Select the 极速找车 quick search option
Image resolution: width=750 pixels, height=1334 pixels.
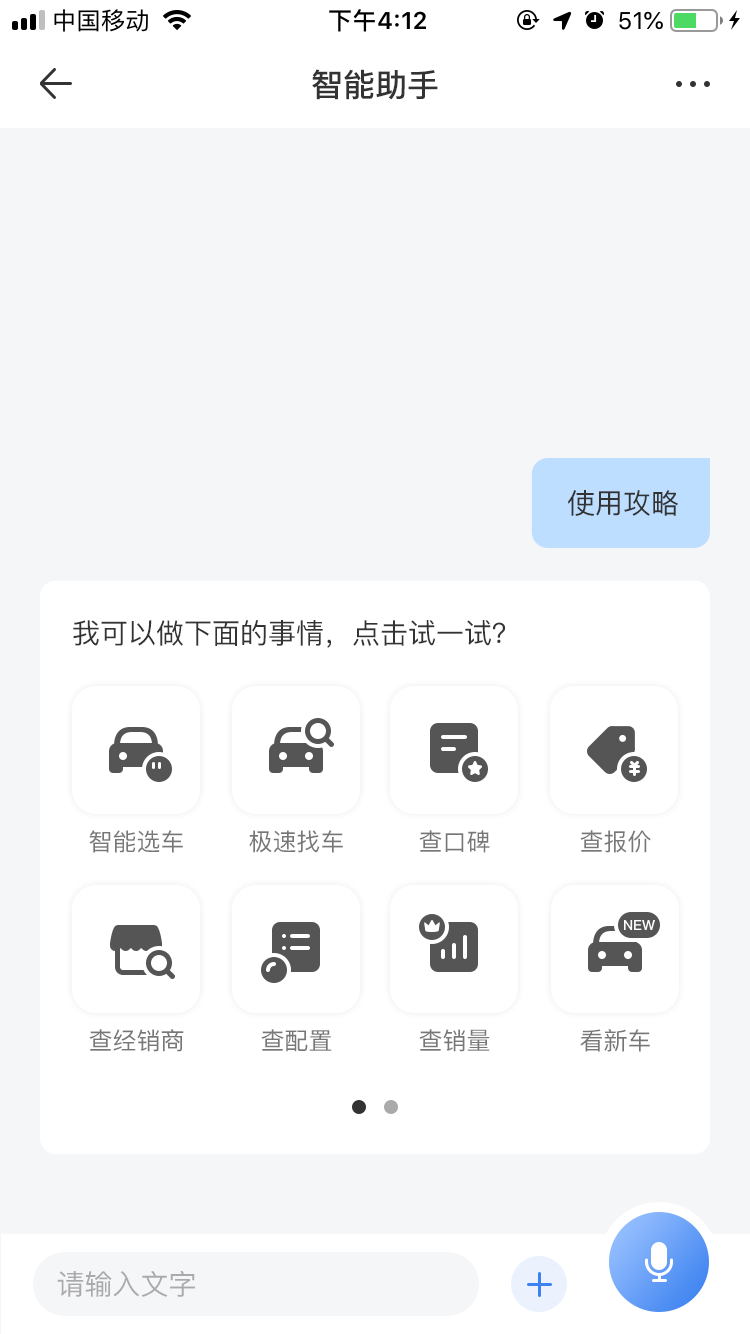tap(296, 751)
